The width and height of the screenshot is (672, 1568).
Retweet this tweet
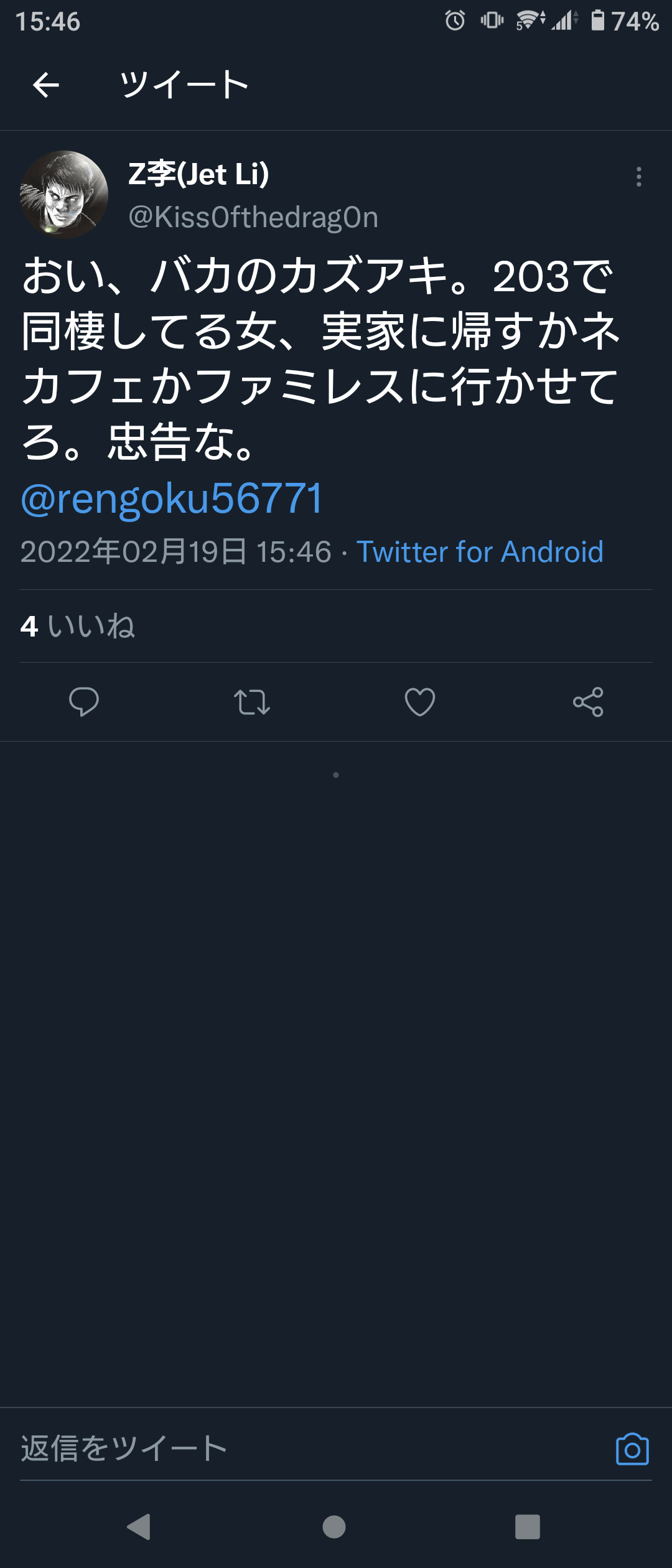tap(252, 702)
